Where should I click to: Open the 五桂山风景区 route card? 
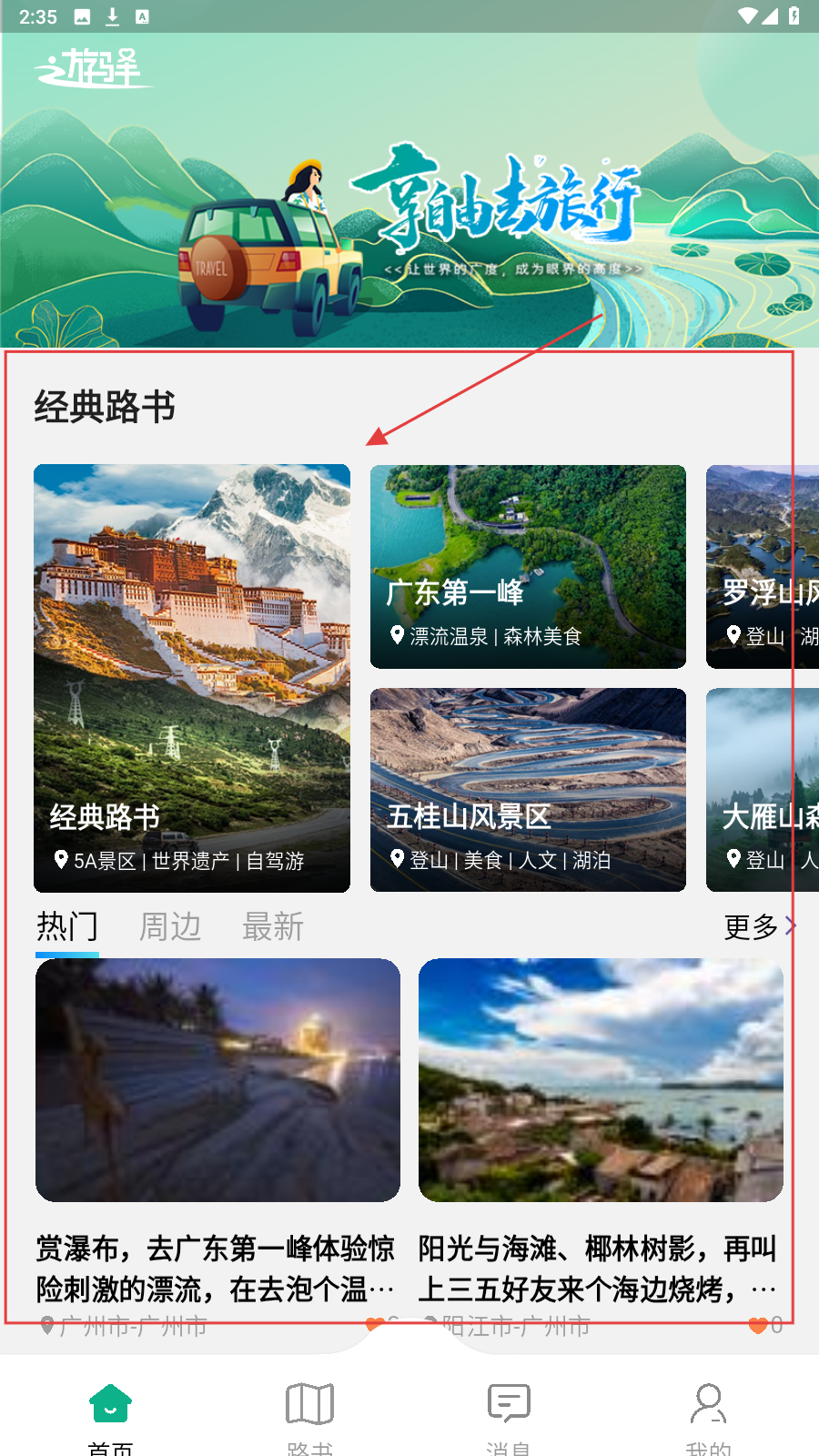click(x=528, y=789)
